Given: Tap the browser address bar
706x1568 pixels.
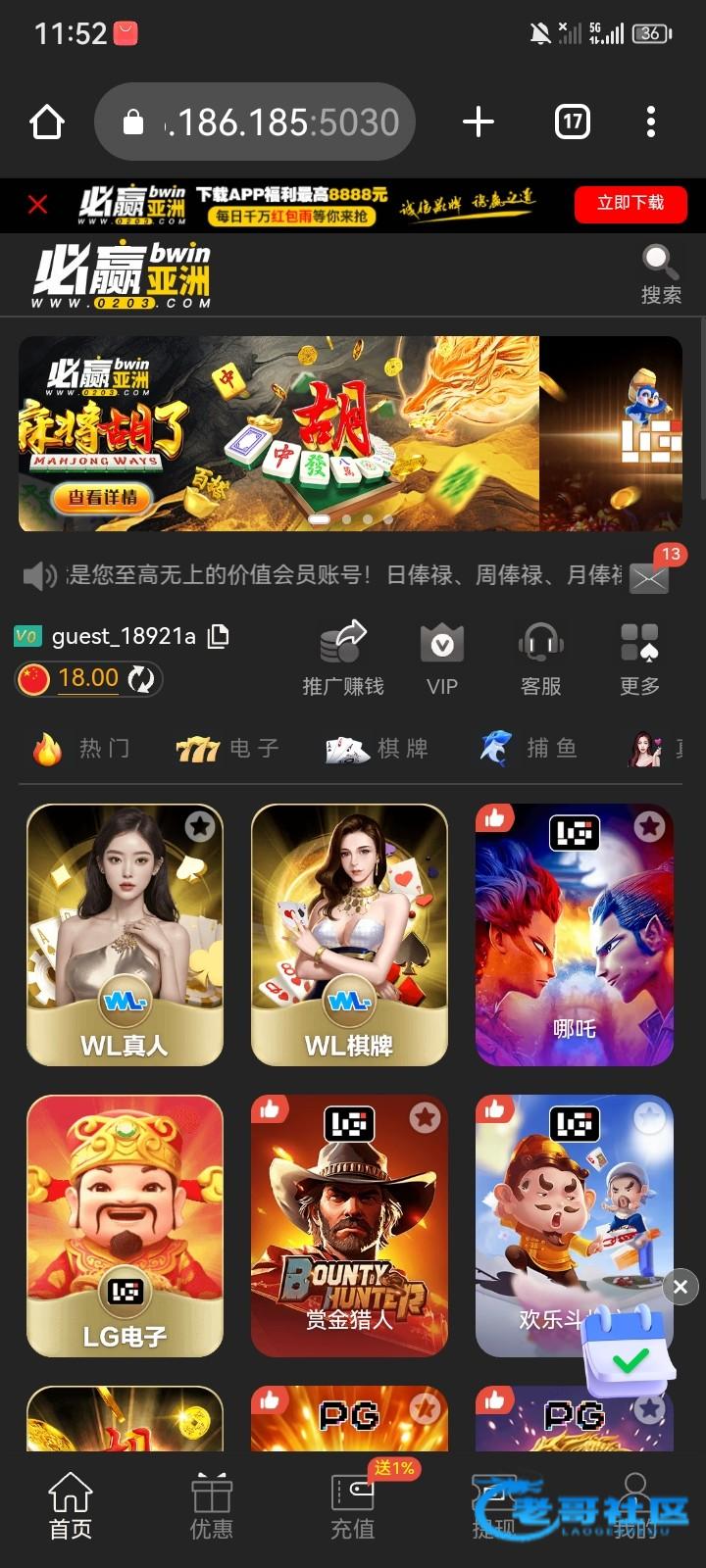Looking at the screenshot, I should (x=255, y=122).
